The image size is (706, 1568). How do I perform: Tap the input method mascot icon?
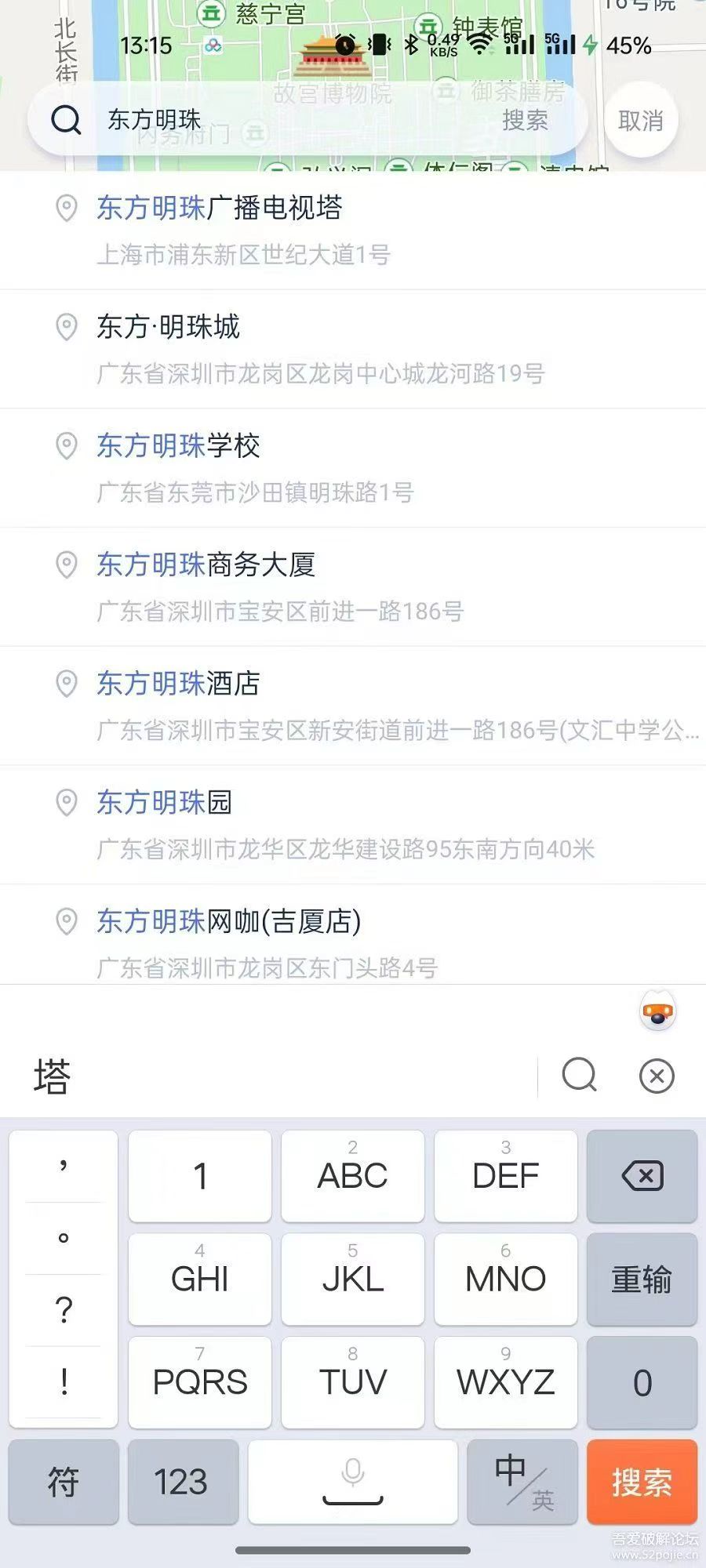point(657,1011)
